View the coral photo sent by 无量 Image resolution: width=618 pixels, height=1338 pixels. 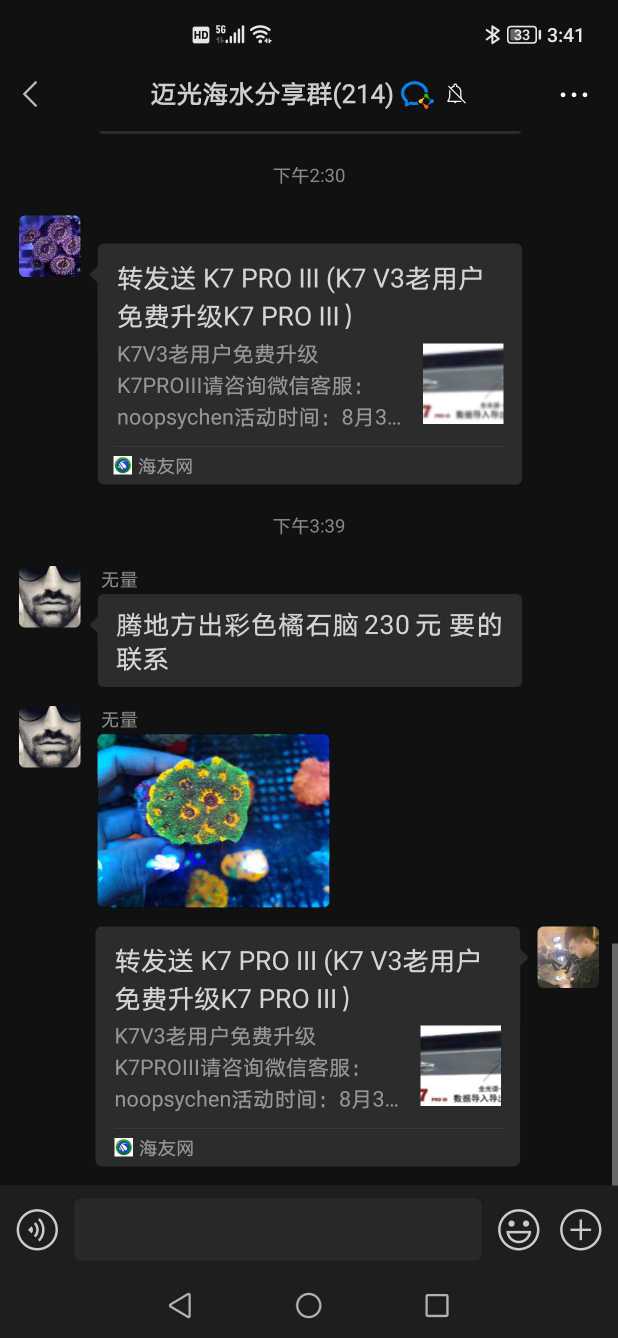click(x=213, y=820)
